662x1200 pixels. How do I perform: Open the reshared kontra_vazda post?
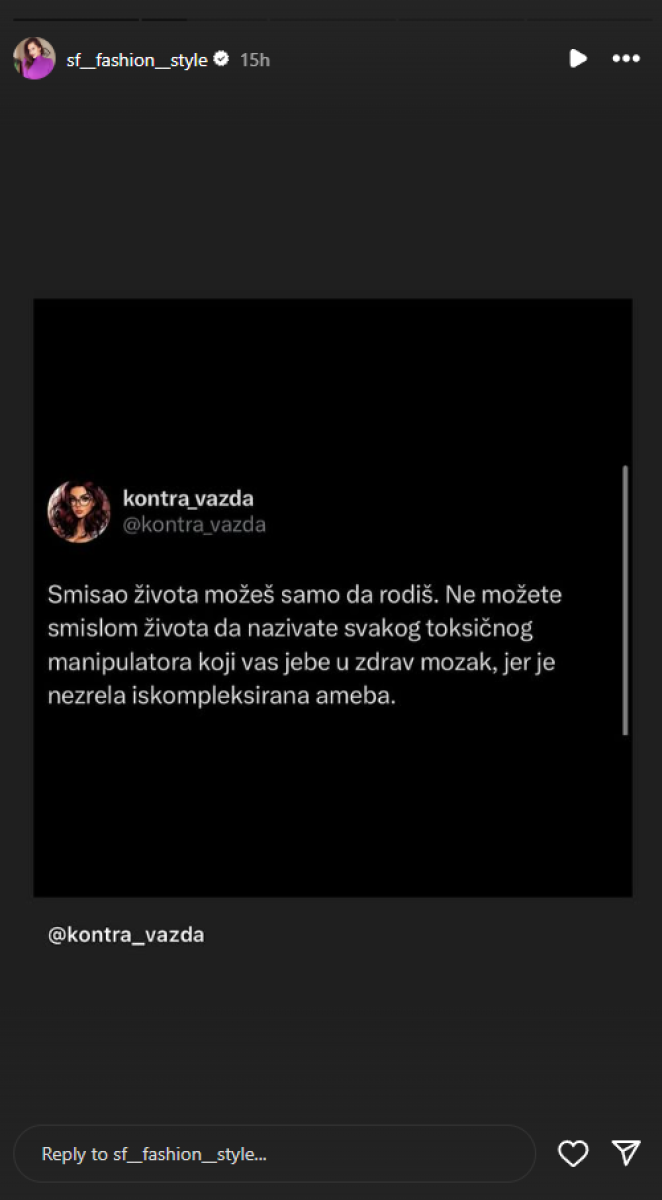[x=332, y=597]
